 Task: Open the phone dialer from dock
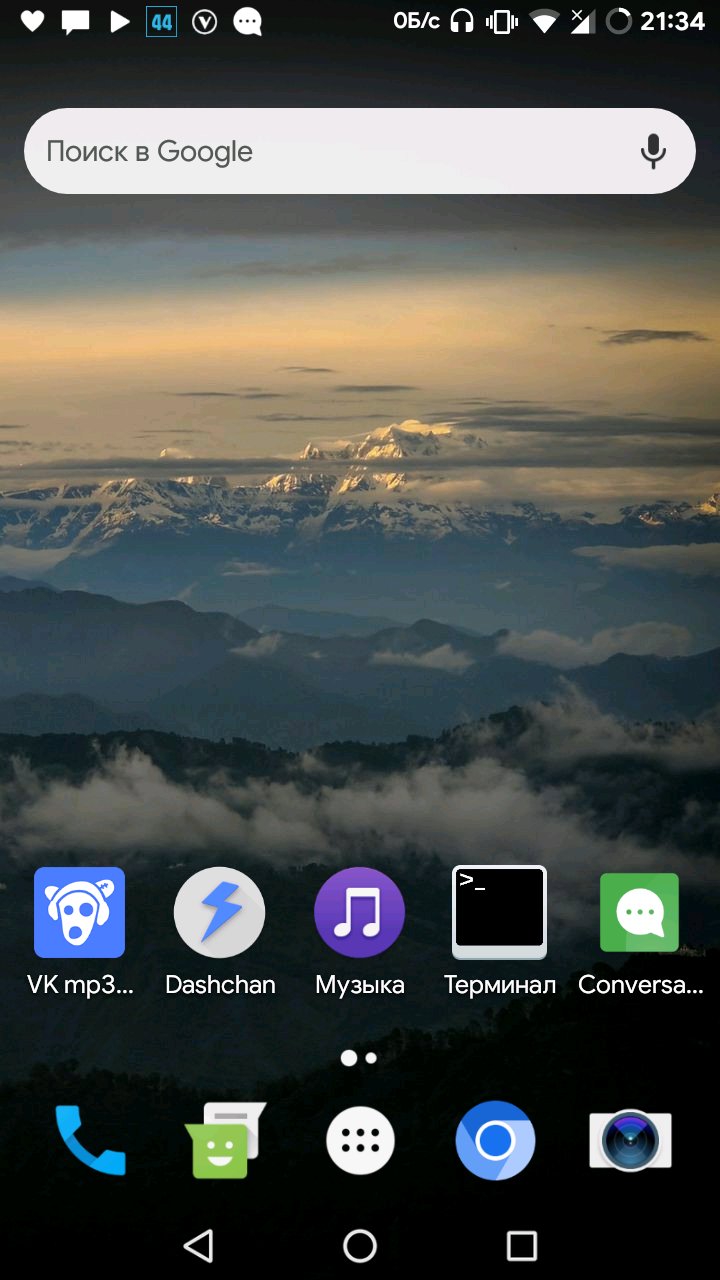[x=90, y=1140]
